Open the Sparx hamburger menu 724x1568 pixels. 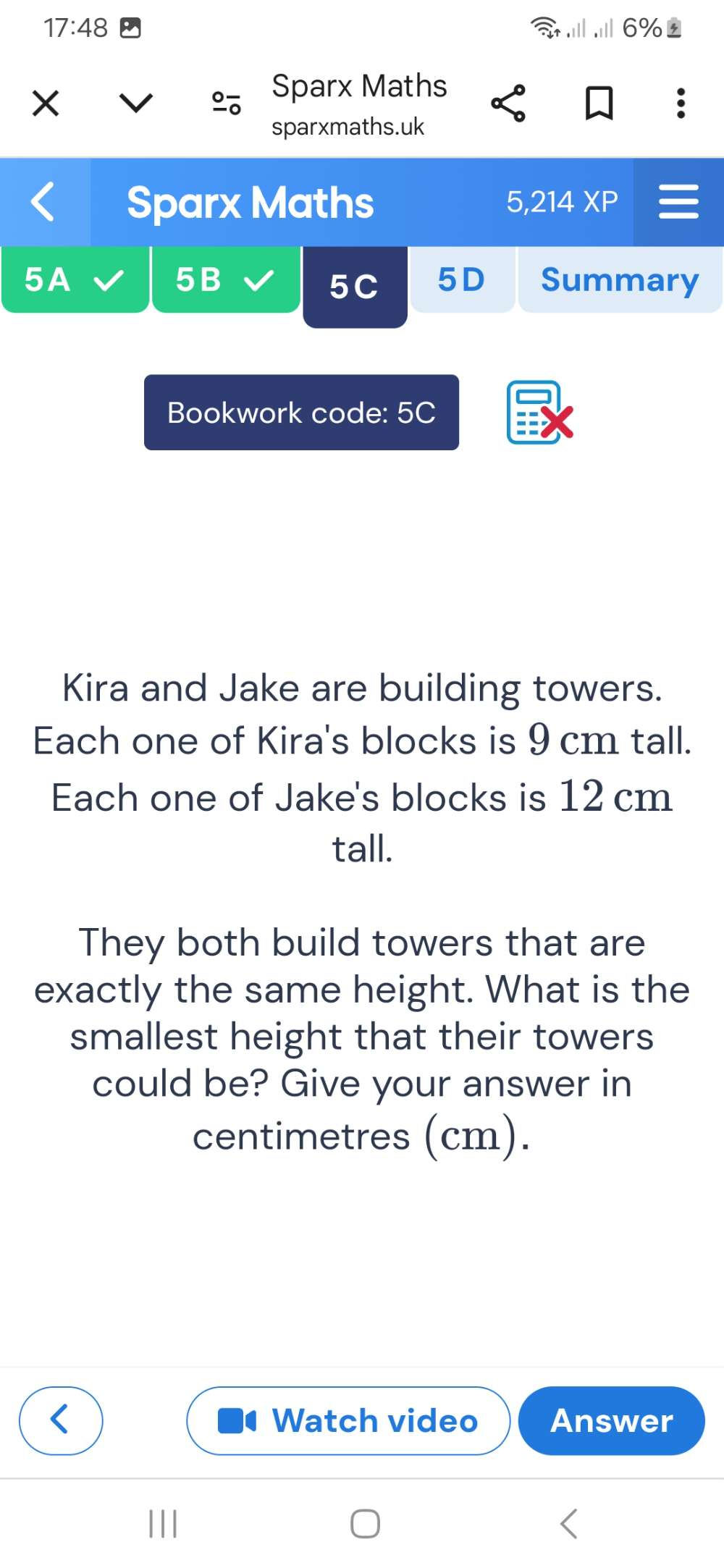pos(678,202)
